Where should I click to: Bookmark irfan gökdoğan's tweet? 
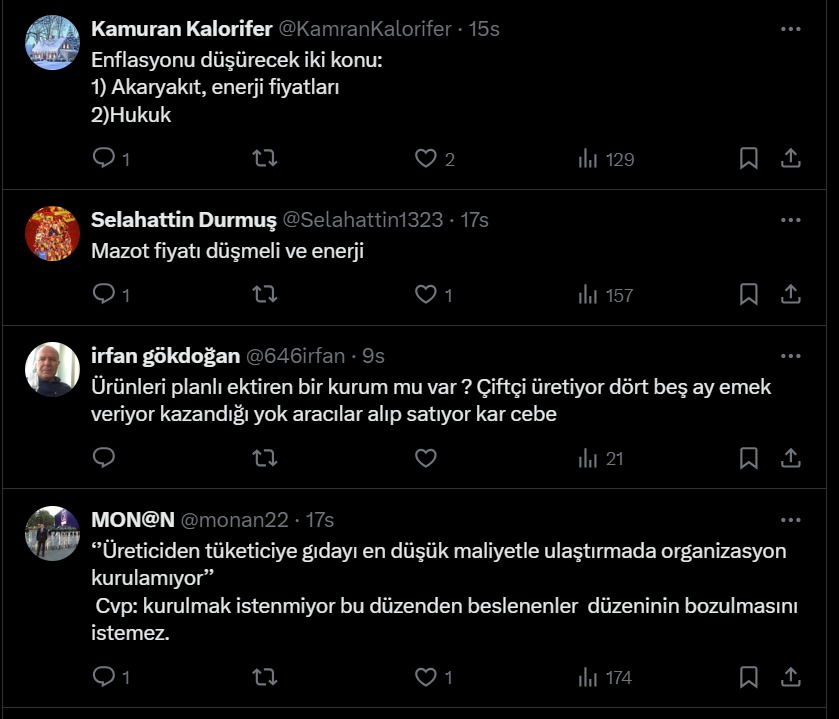[748, 458]
